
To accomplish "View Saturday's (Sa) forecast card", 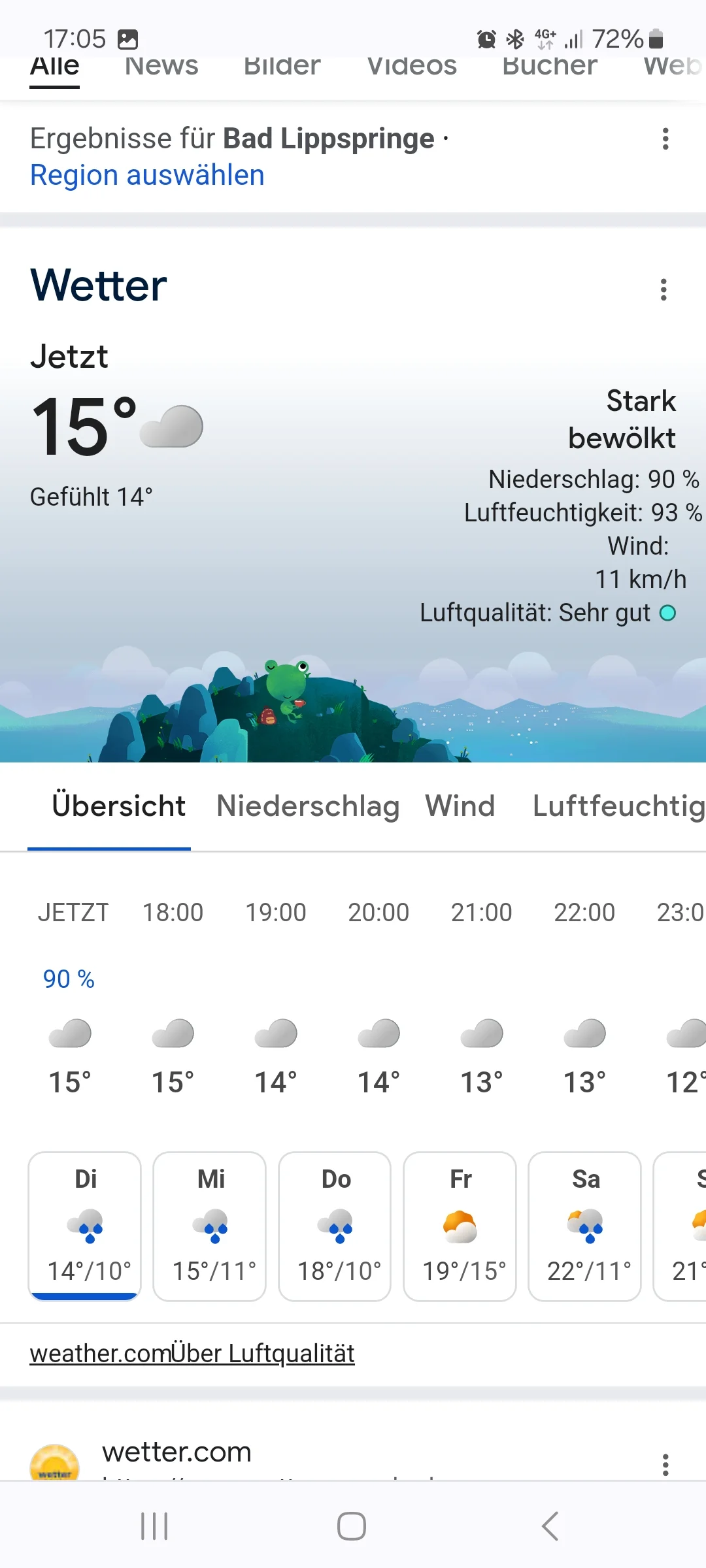I will pyautogui.click(x=584, y=1226).
